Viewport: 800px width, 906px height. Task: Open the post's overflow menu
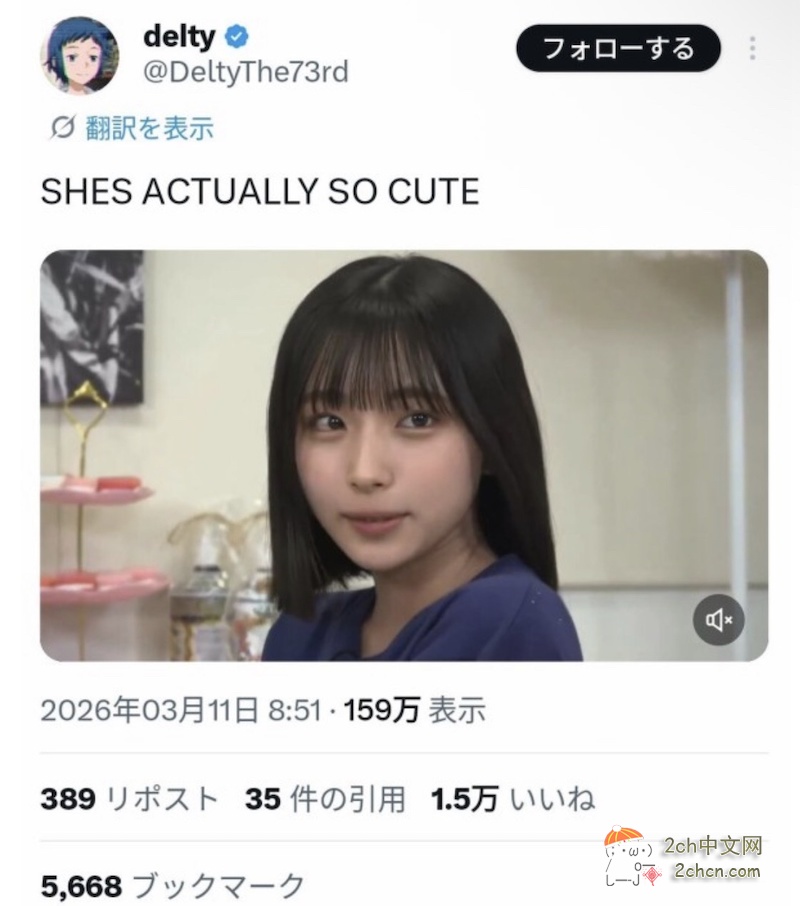click(x=752, y=47)
